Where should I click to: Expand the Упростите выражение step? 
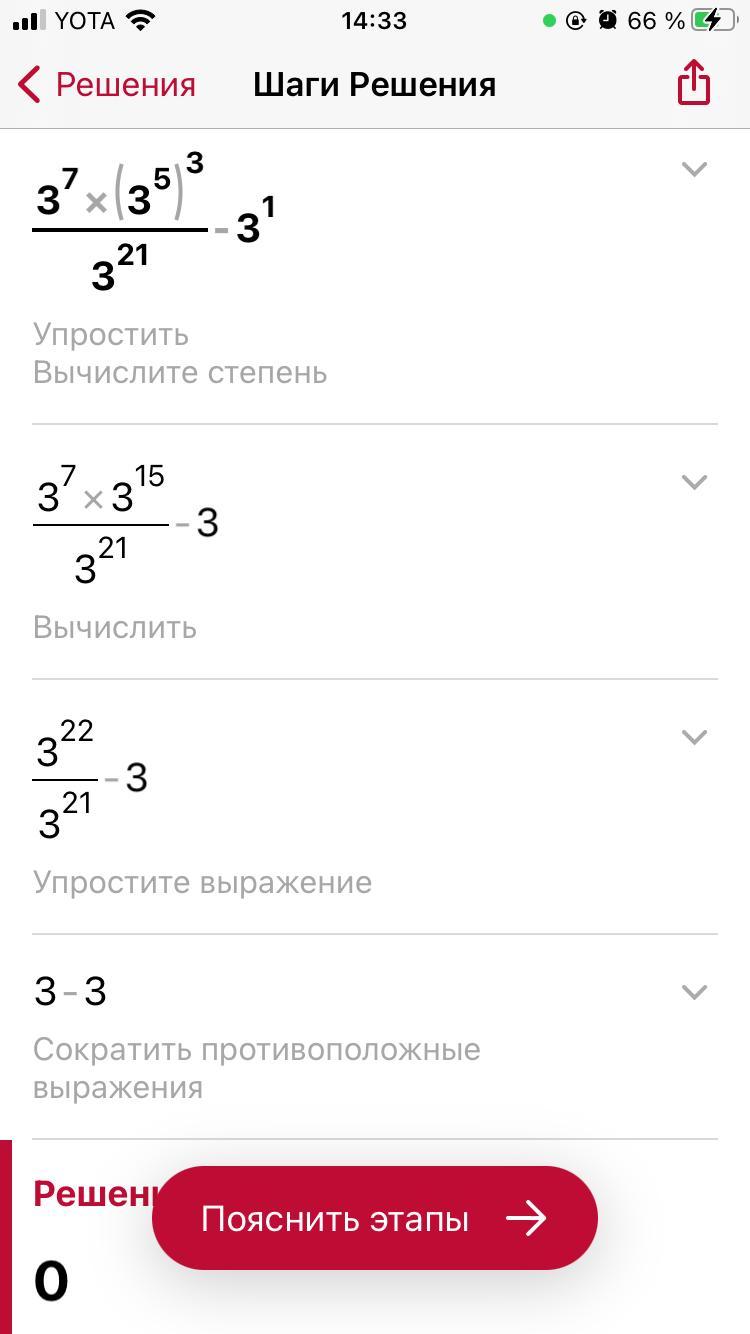pos(693,737)
